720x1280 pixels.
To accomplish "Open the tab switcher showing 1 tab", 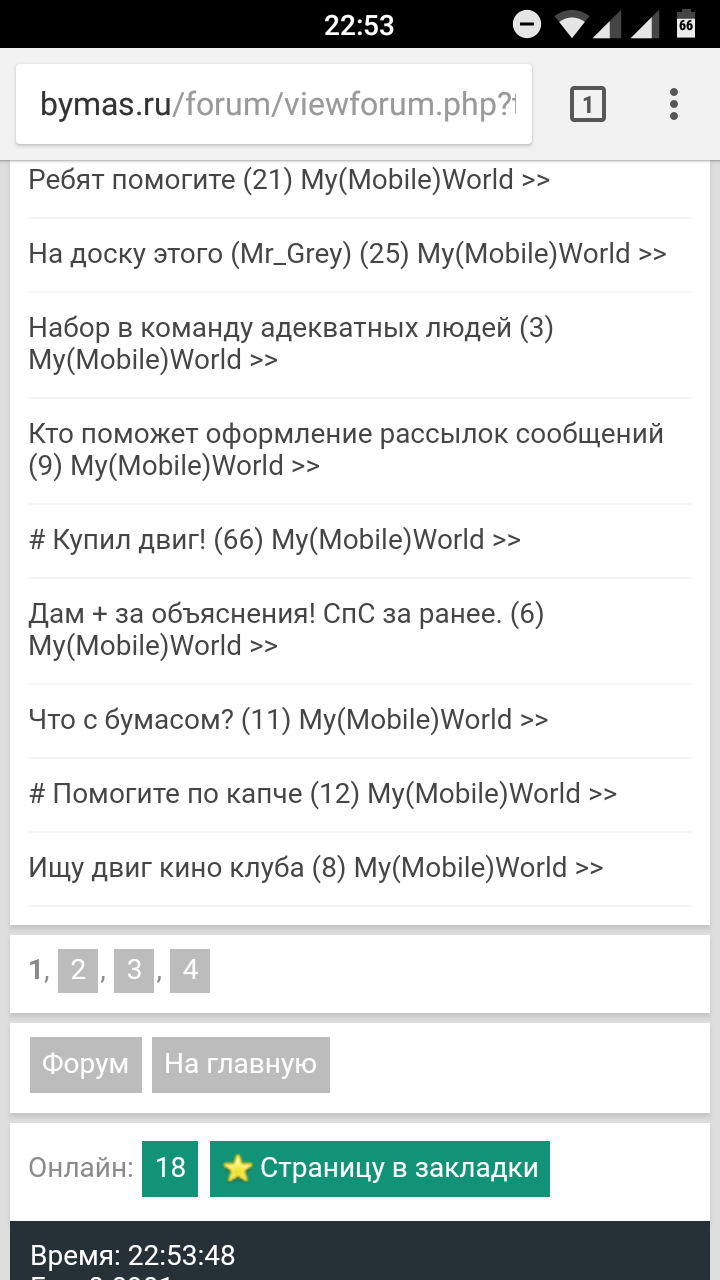I will click(588, 104).
